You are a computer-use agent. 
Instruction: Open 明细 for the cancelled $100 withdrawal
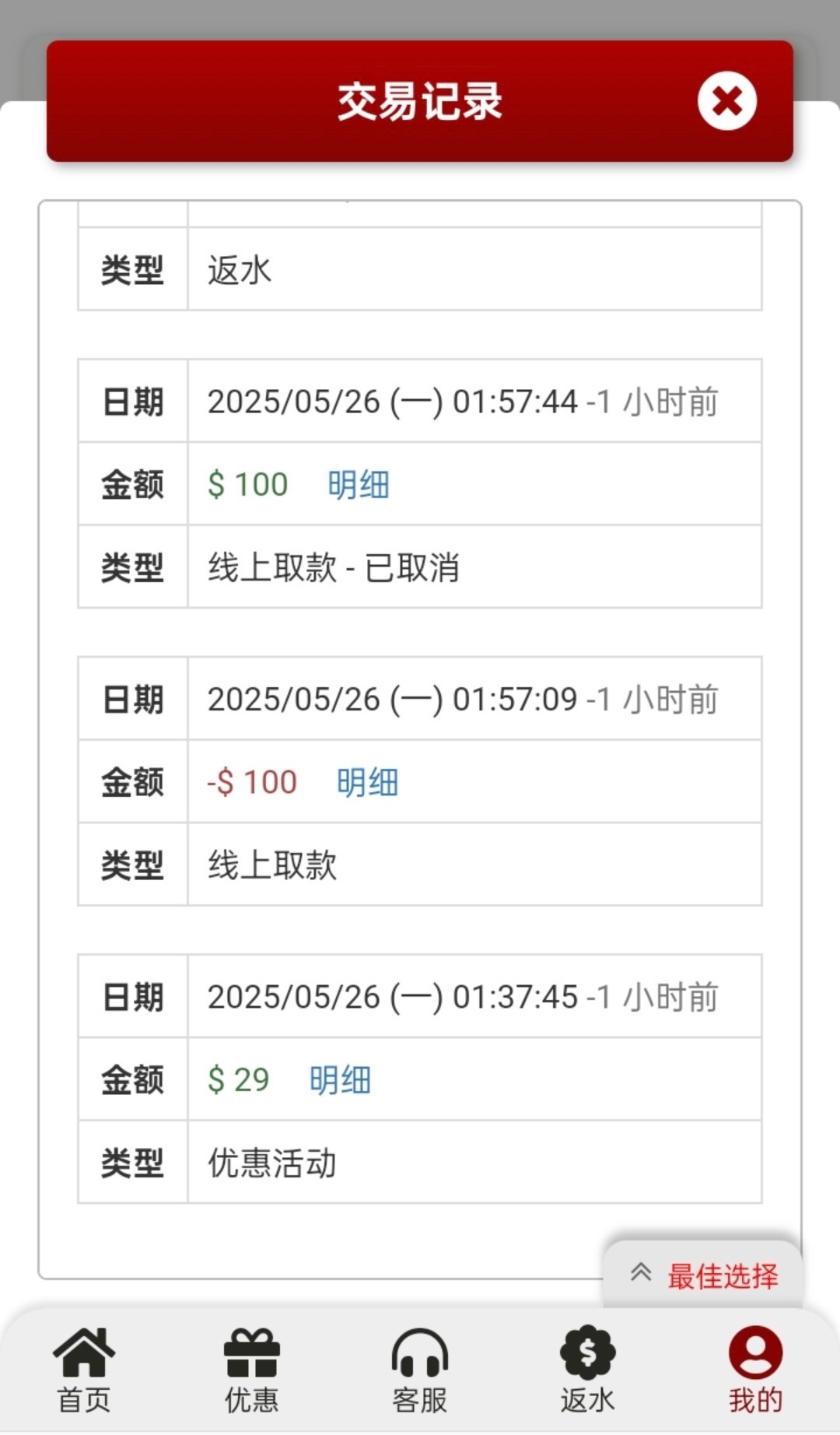(358, 485)
